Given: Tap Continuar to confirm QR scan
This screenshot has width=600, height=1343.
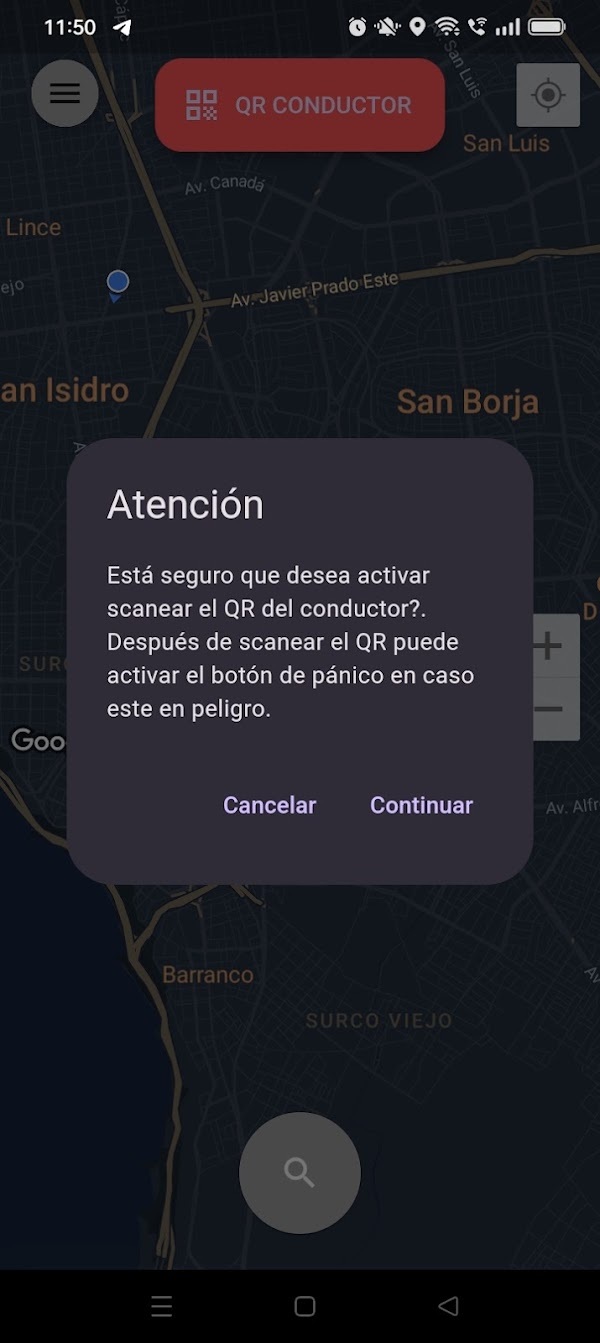Looking at the screenshot, I should 421,805.
